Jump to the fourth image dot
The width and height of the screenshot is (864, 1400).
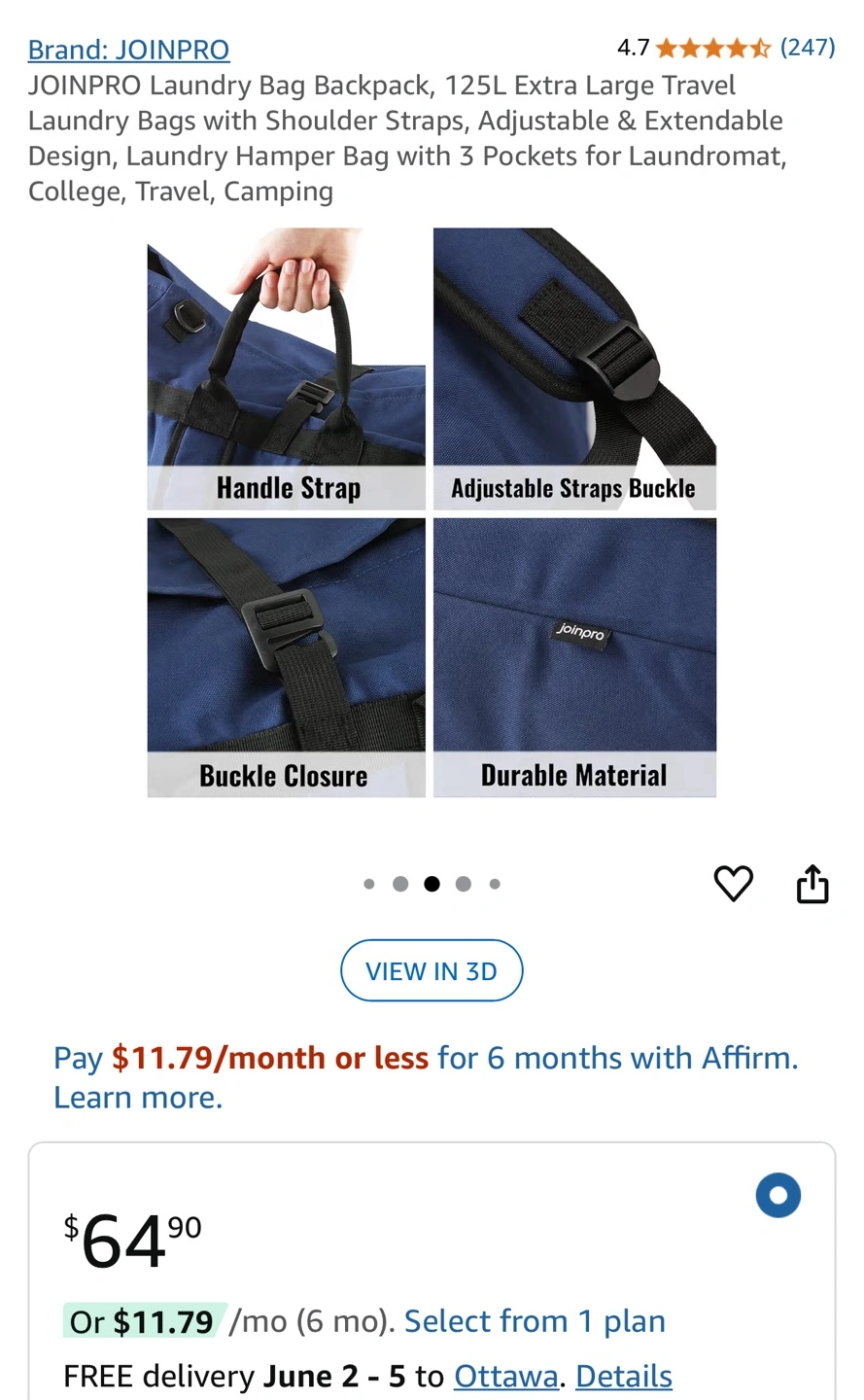pyautogui.click(x=464, y=884)
